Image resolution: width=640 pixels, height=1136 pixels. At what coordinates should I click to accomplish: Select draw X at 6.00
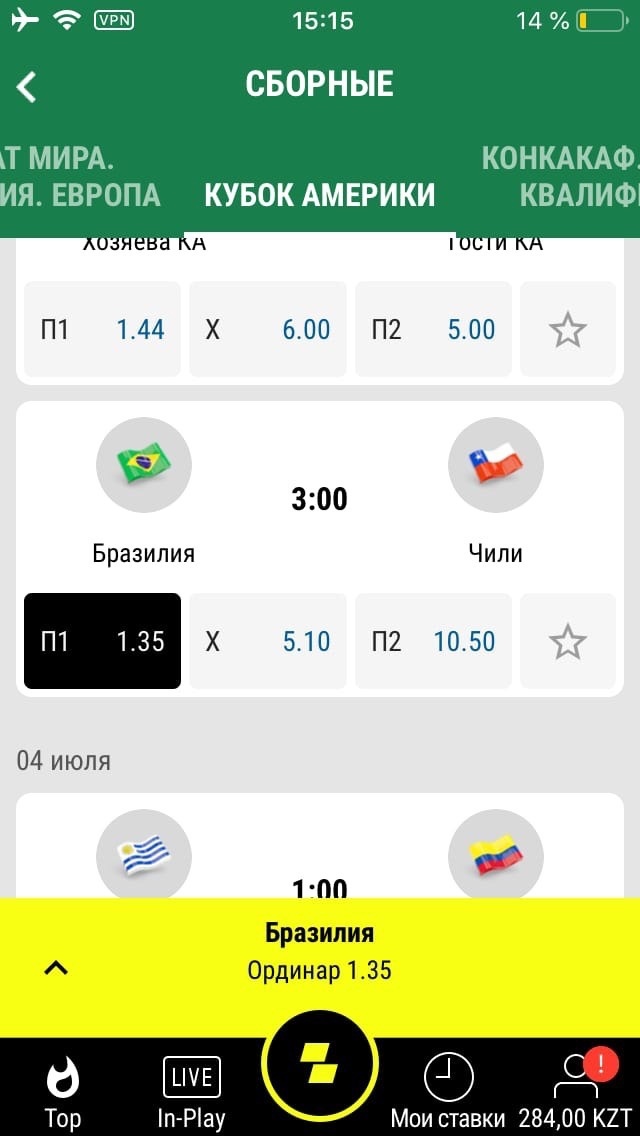point(267,330)
